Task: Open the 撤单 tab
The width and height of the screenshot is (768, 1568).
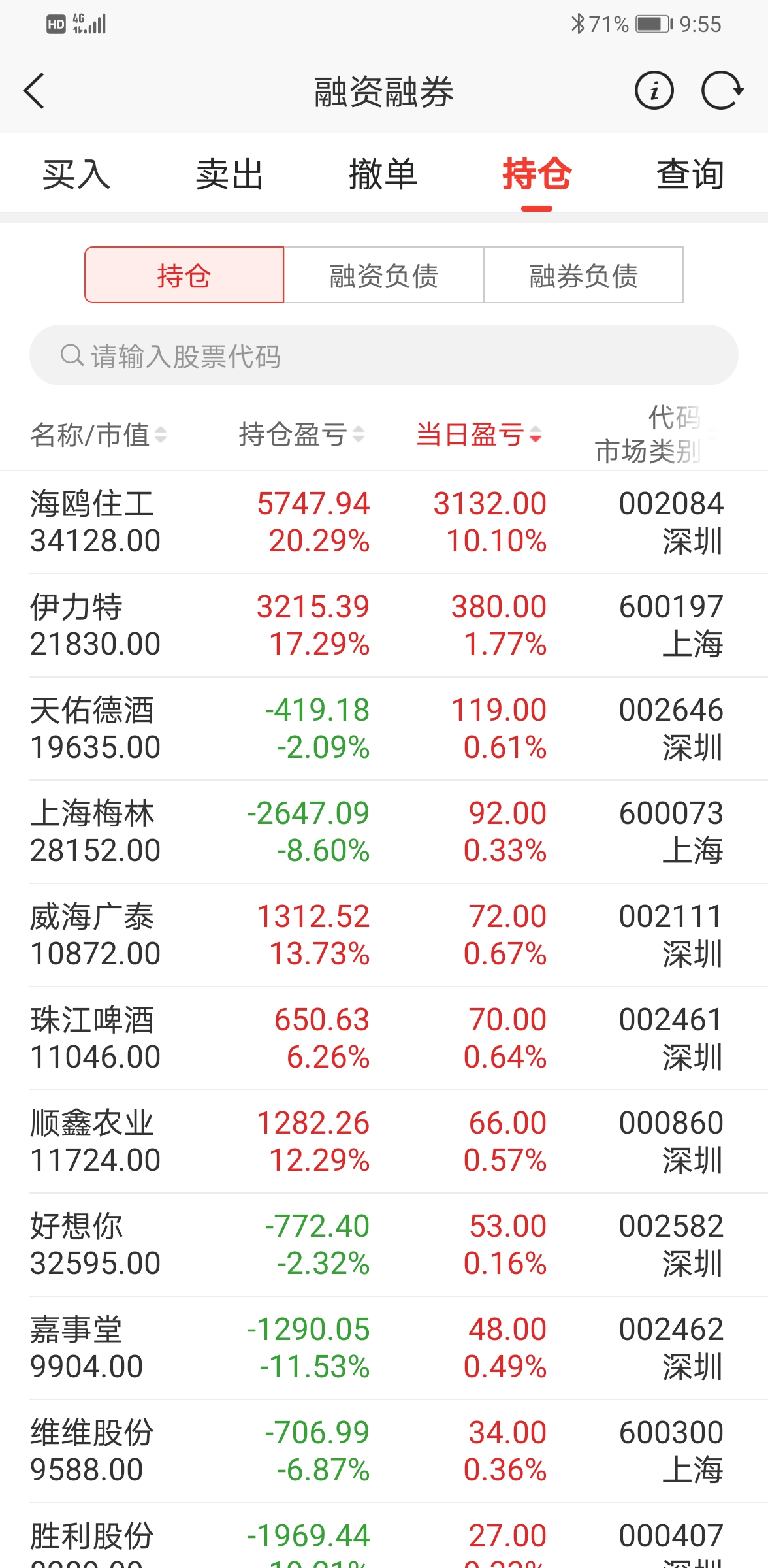Action: pos(383,174)
